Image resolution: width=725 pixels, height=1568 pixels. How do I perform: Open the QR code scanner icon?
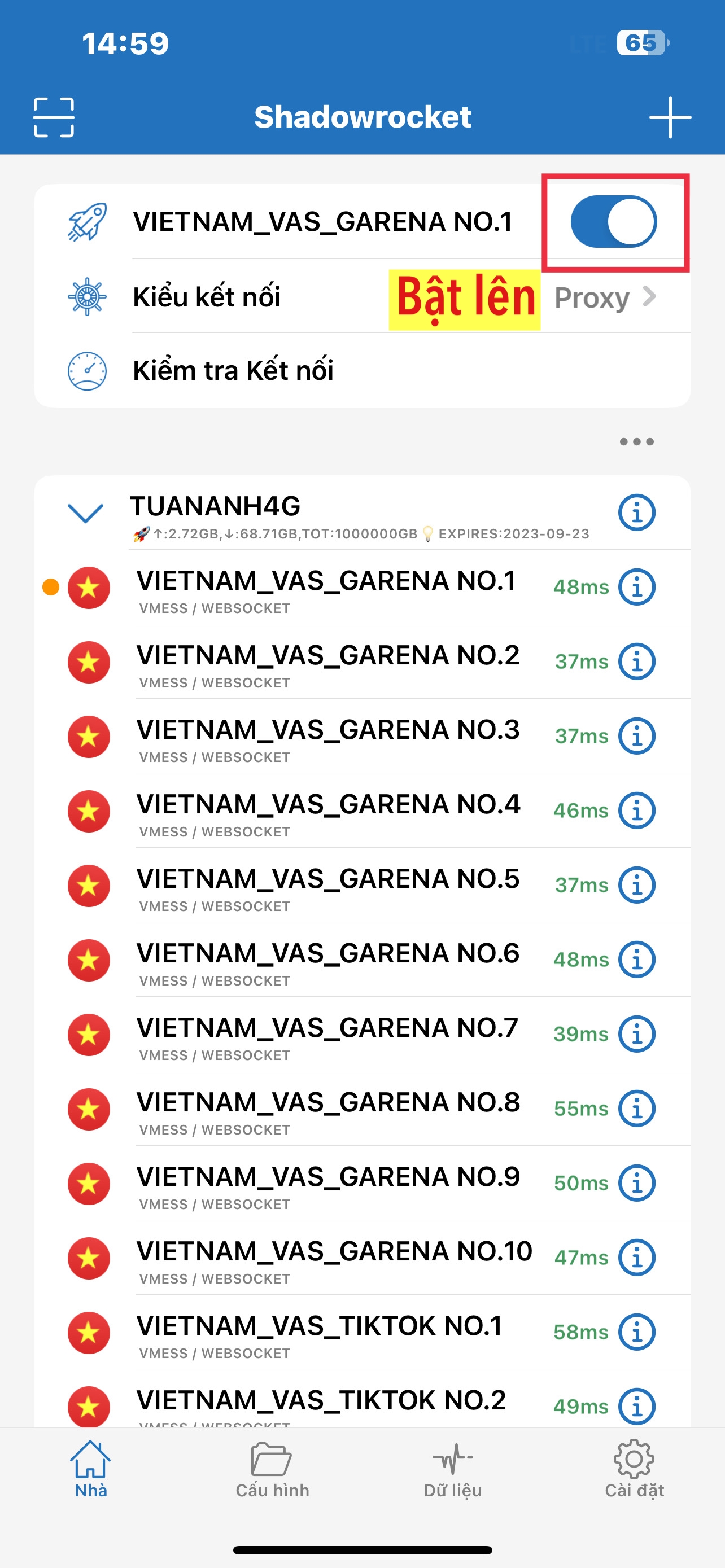tap(54, 117)
